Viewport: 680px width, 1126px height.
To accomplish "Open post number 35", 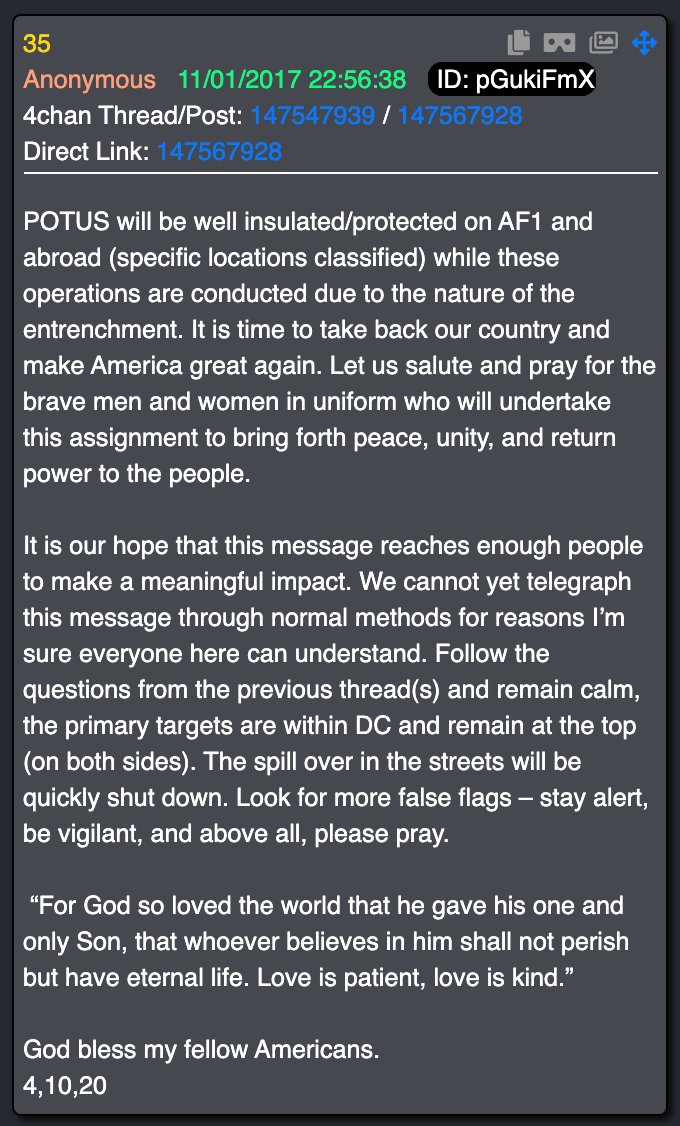I will [x=37, y=43].
